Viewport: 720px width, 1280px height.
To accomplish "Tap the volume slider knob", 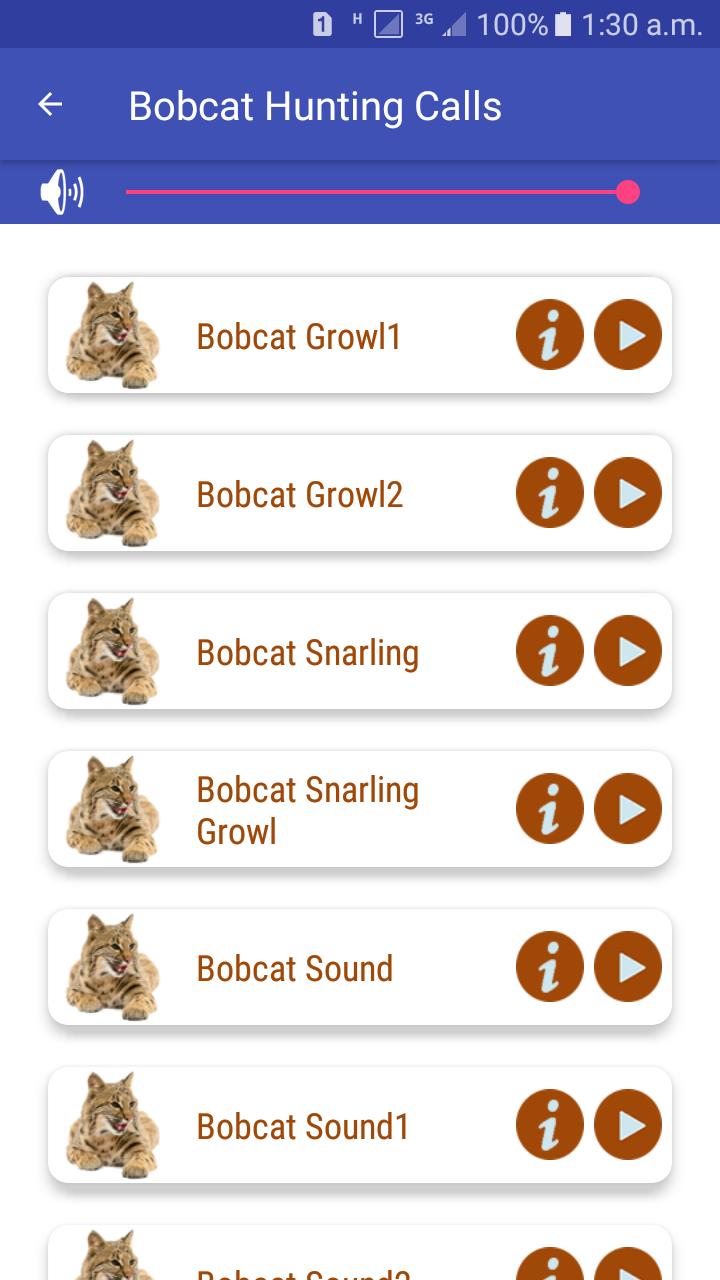I will click(628, 192).
